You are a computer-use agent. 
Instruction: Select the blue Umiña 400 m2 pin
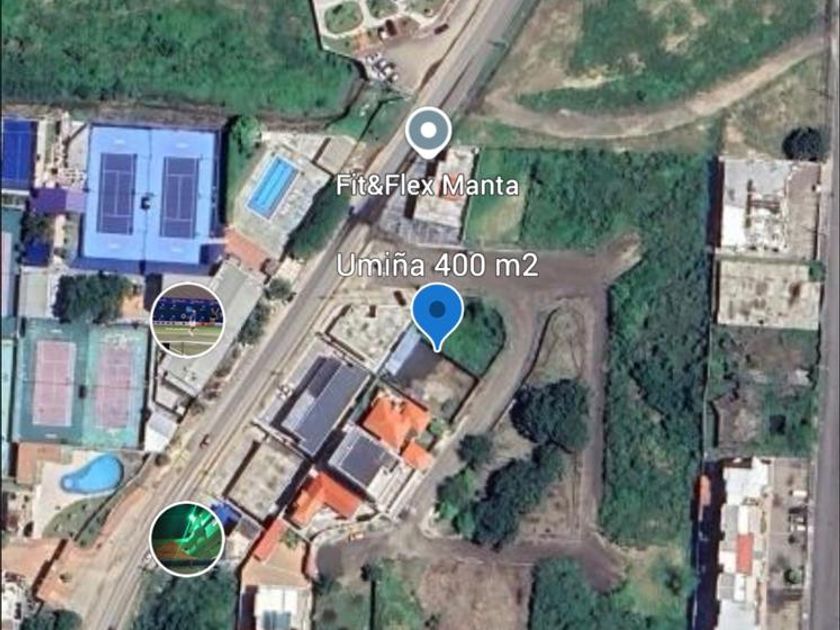coord(437,310)
